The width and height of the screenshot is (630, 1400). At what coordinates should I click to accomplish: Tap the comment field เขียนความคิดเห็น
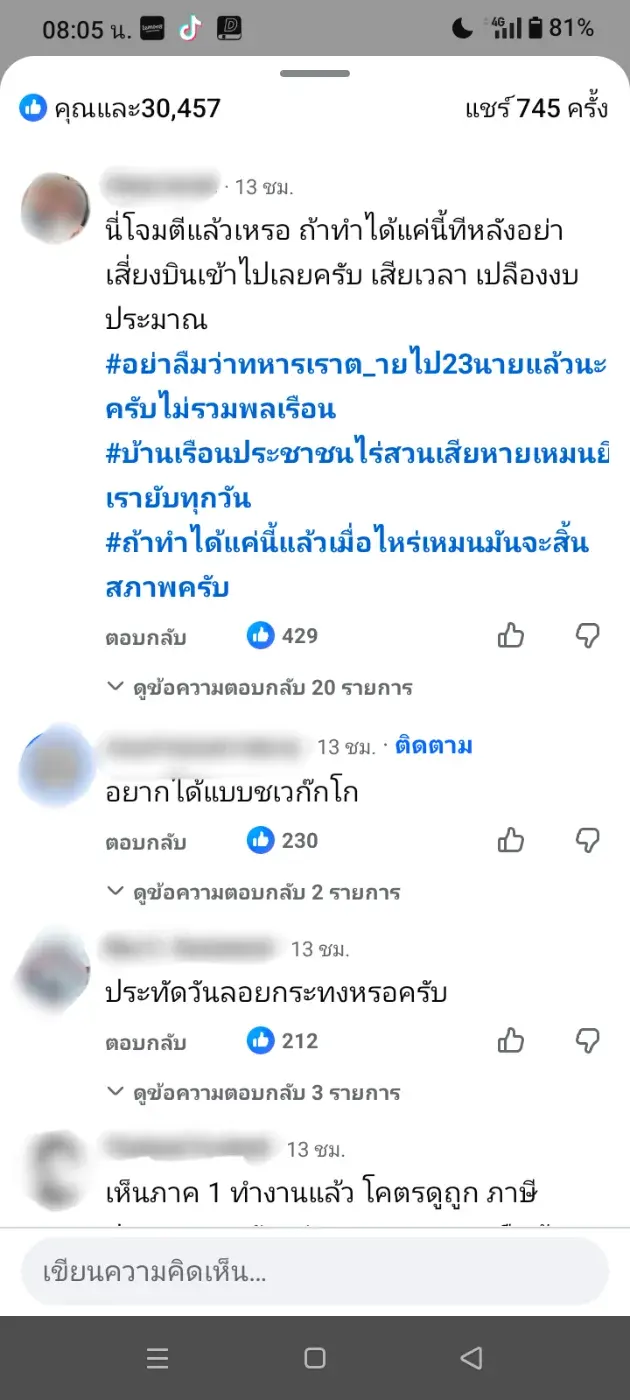point(314,1273)
